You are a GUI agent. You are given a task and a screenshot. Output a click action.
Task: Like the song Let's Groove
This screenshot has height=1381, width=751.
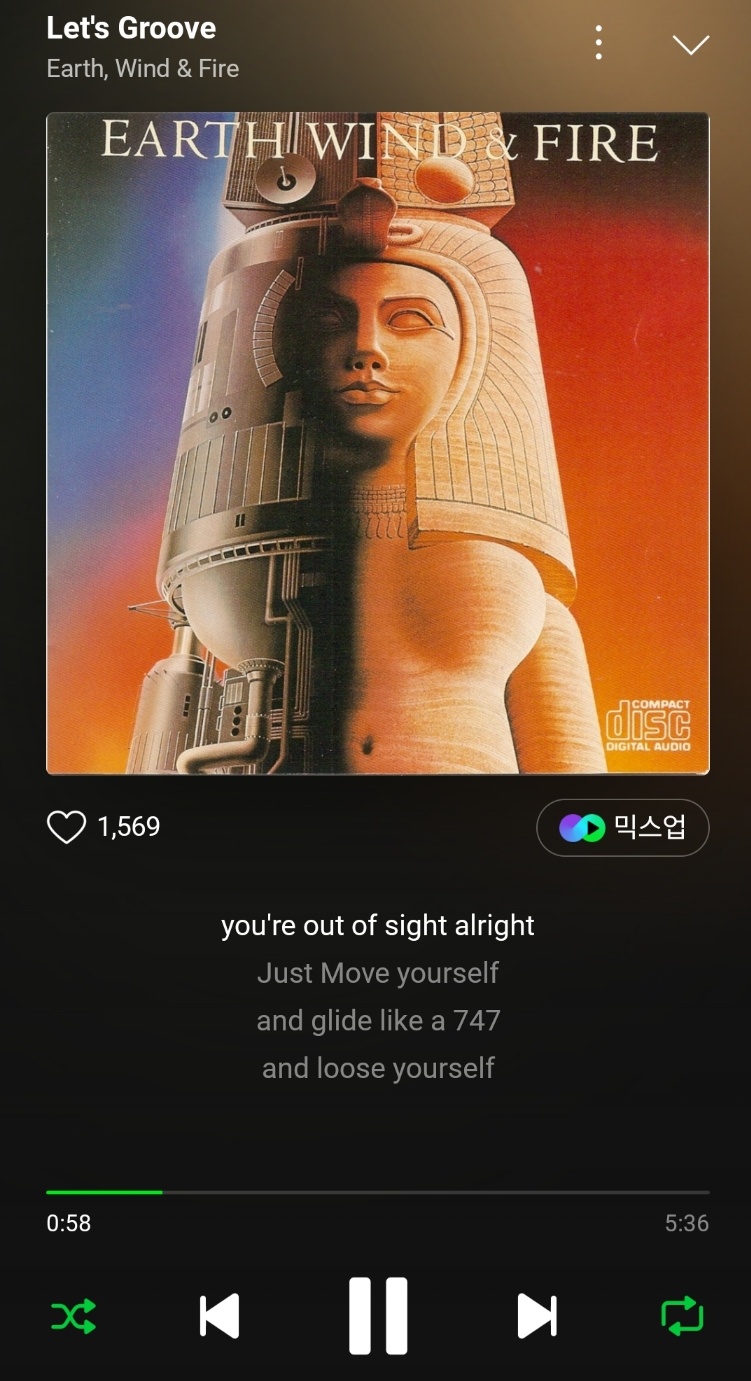click(67, 827)
